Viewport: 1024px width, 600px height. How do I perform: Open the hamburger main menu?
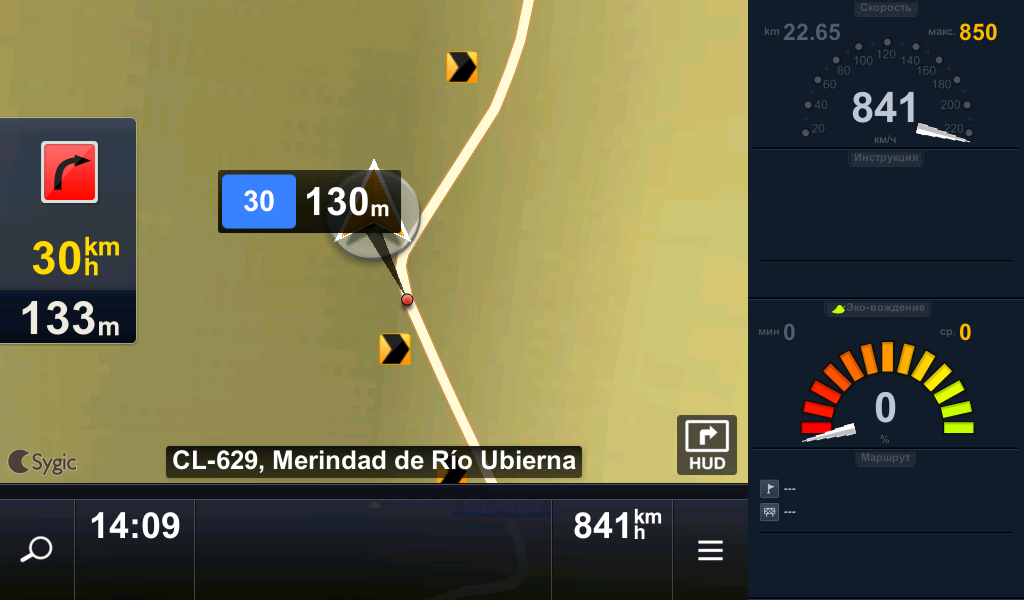coord(710,550)
